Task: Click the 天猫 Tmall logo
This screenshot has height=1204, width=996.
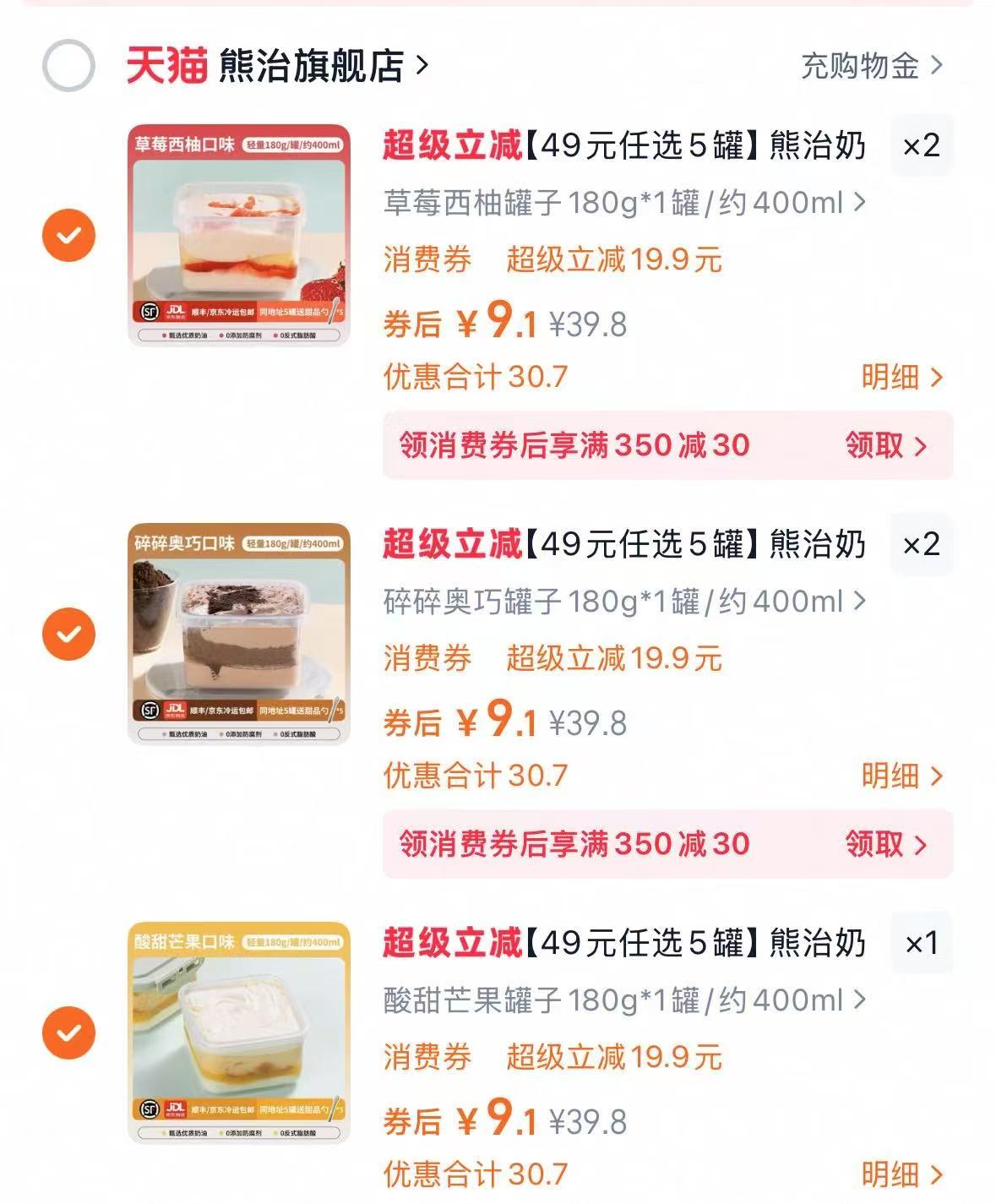Action: point(166,66)
